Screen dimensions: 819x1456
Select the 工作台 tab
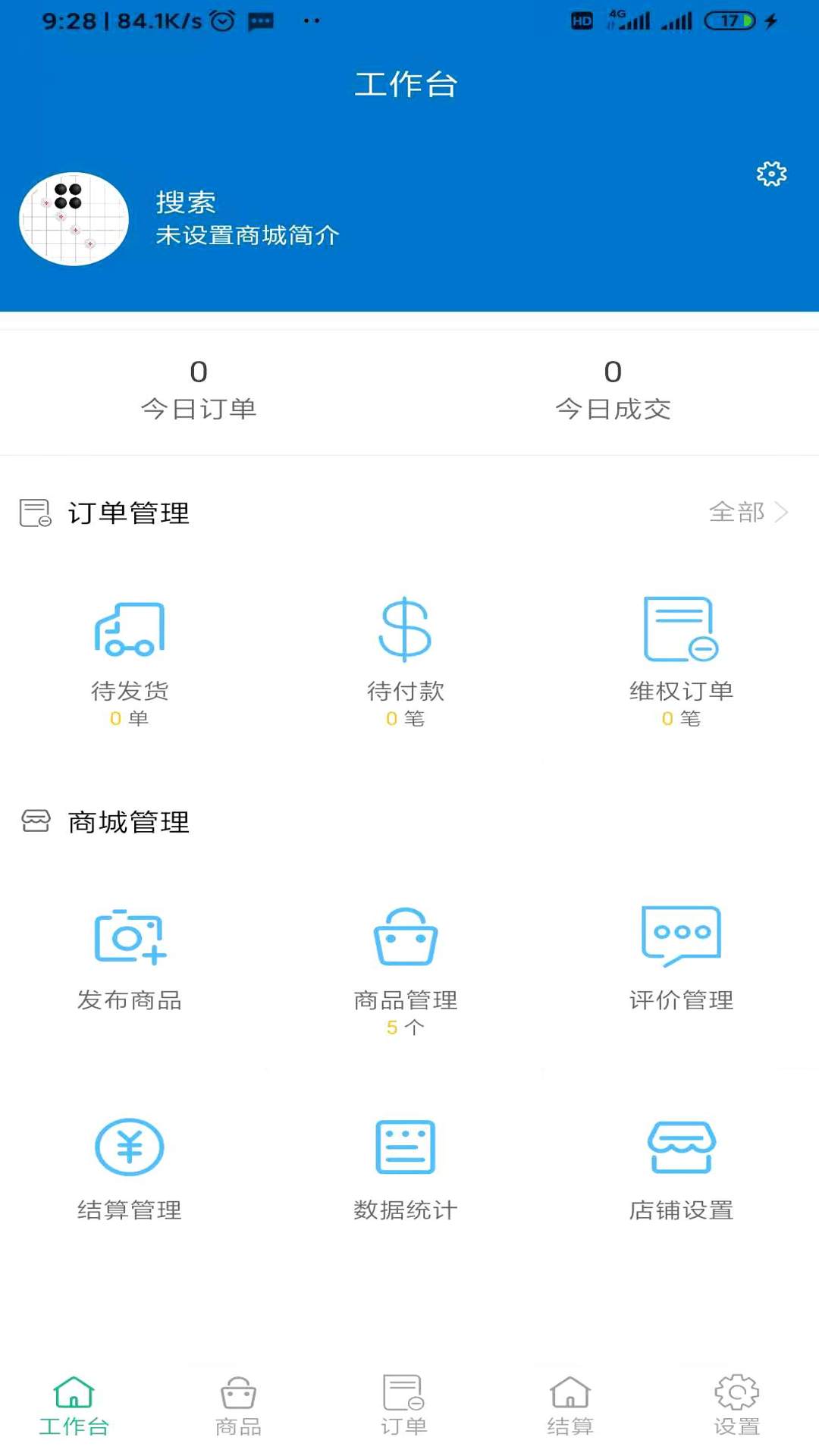click(74, 1407)
